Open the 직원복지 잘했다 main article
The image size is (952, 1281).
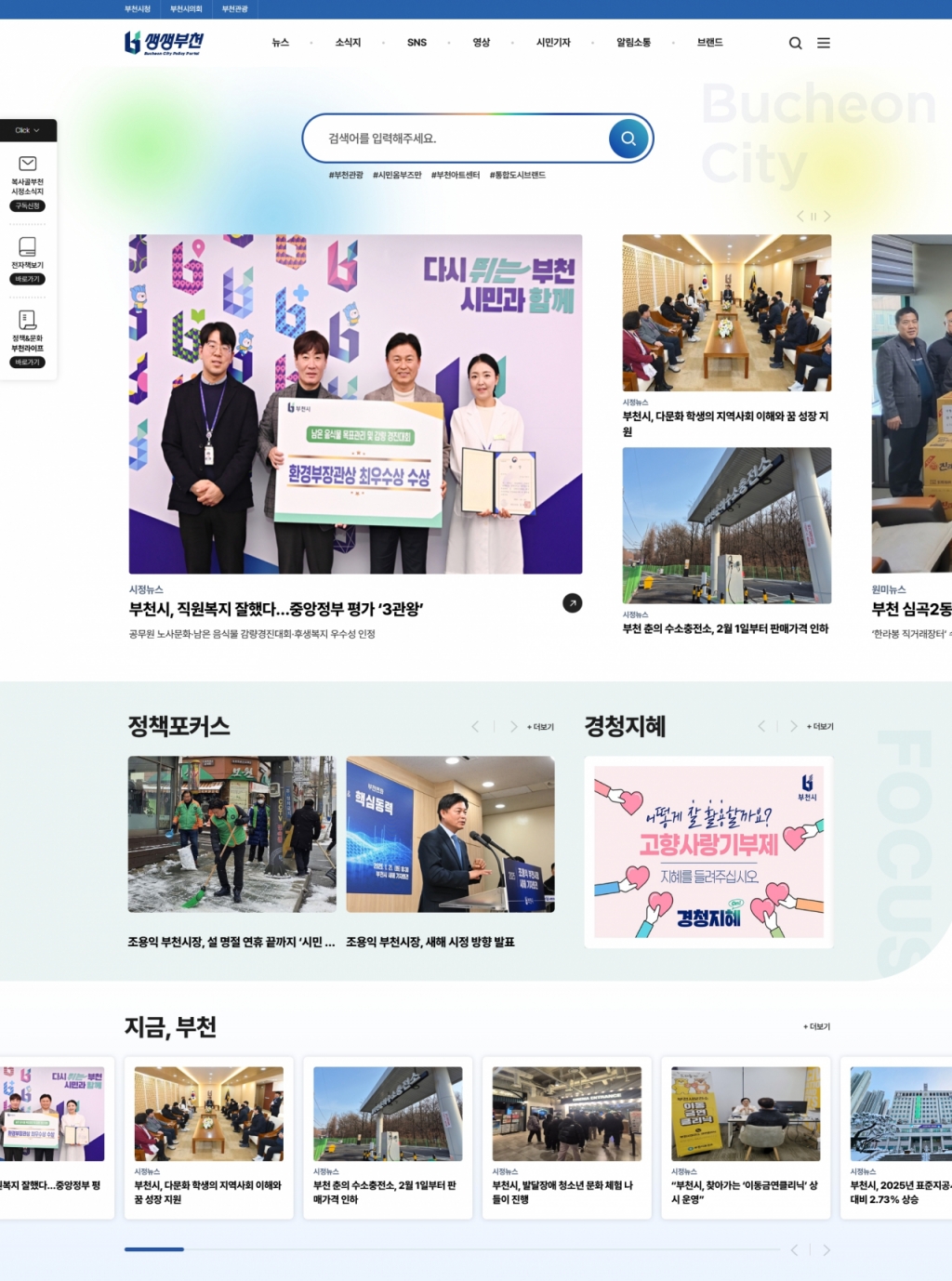276,609
